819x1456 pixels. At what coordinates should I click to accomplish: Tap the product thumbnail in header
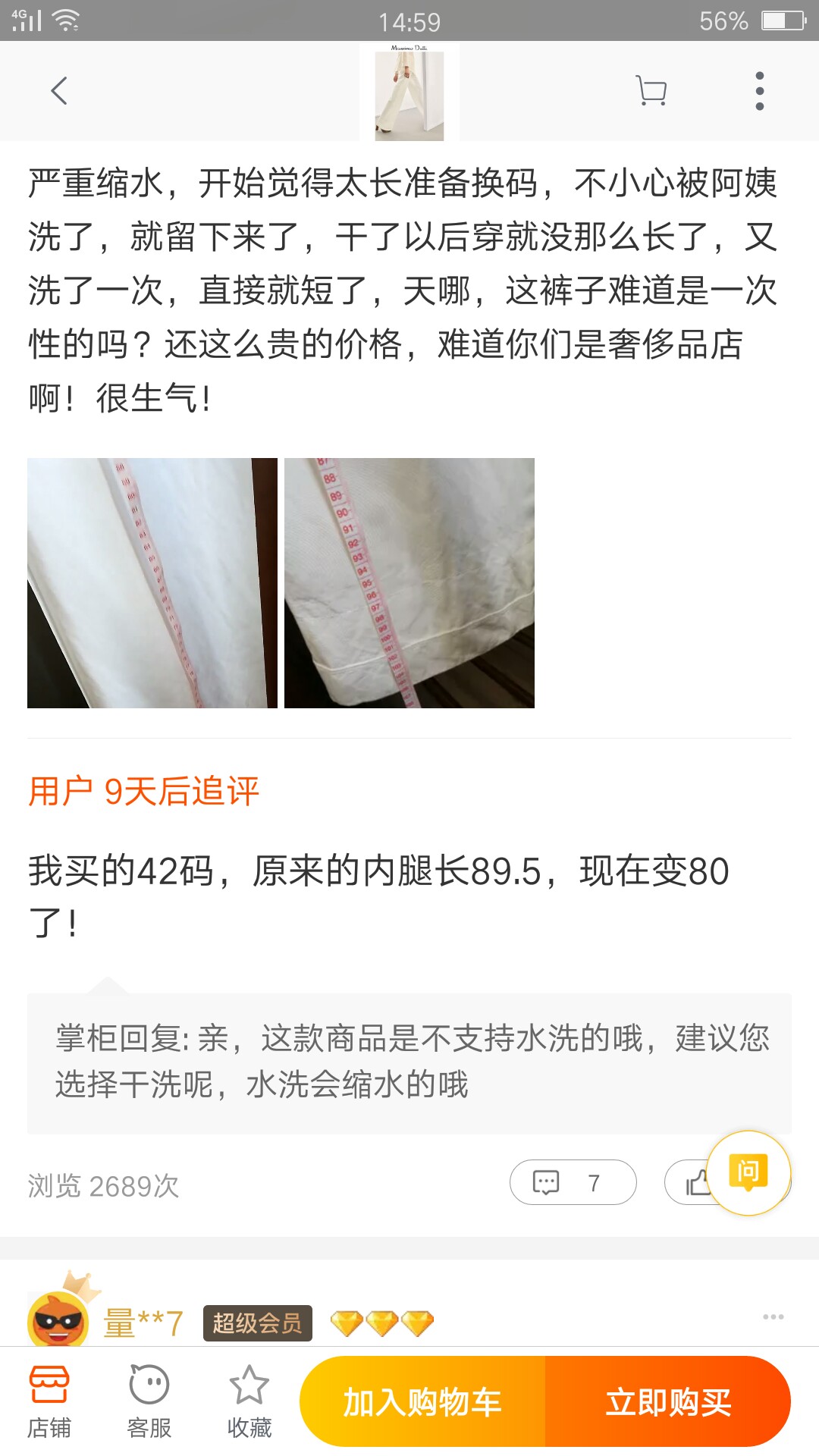coord(409,93)
